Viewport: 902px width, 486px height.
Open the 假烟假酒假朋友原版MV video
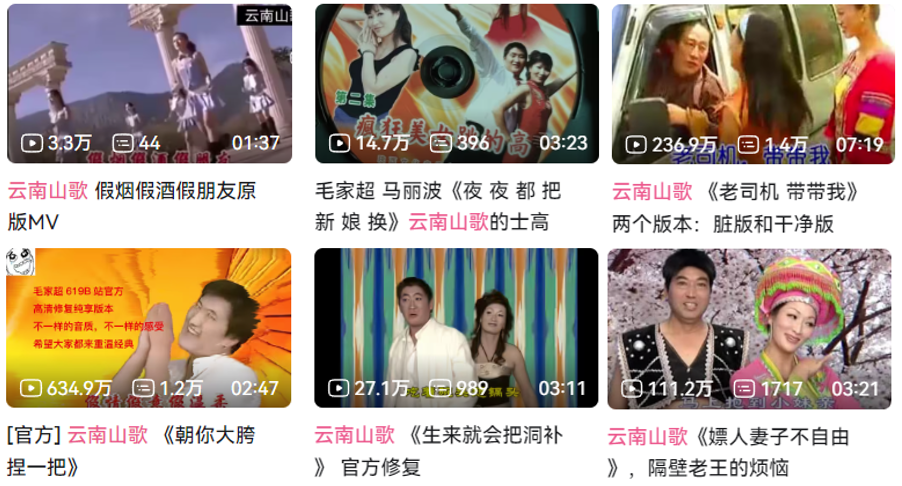(149, 84)
